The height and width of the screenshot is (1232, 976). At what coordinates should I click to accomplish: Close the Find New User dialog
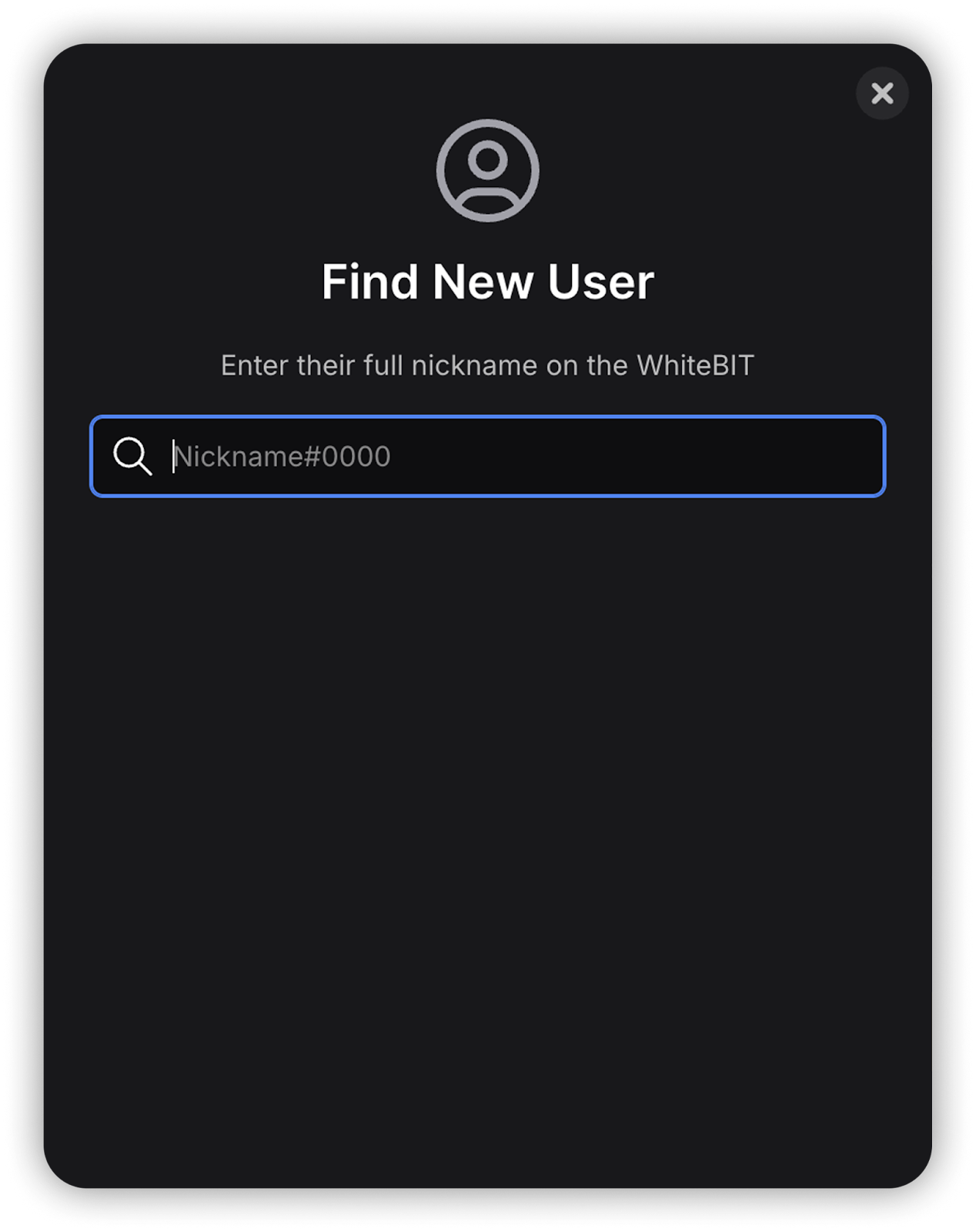882,93
